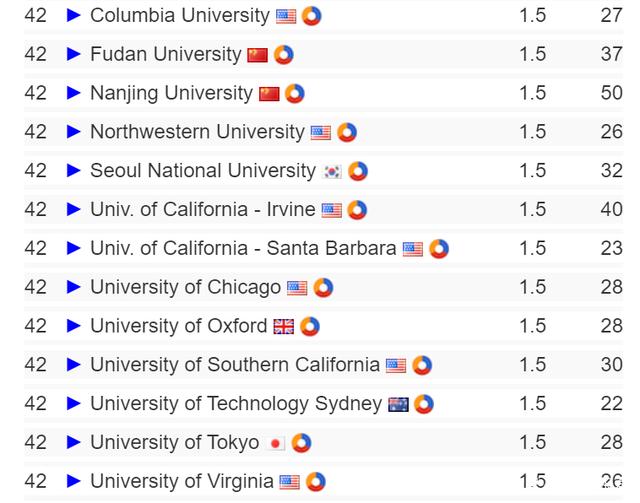Open the pie chart for University of Virginia
This screenshot has height=503, width=640.
point(316,482)
